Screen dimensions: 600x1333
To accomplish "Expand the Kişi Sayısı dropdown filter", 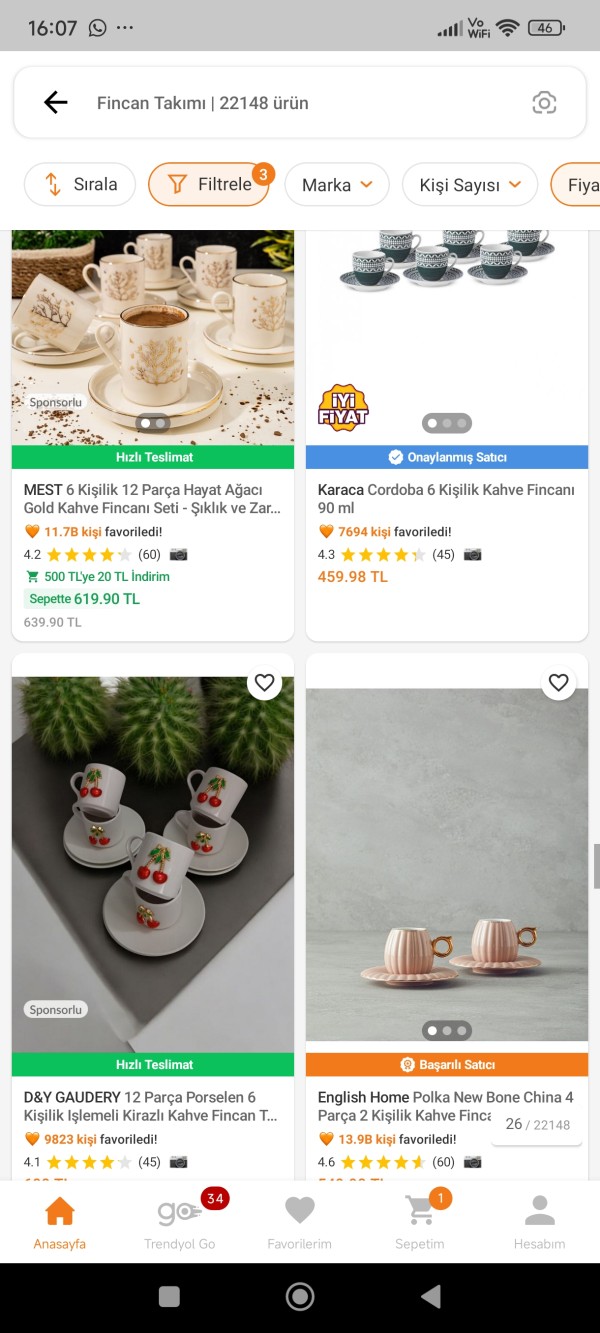I will [470, 184].
